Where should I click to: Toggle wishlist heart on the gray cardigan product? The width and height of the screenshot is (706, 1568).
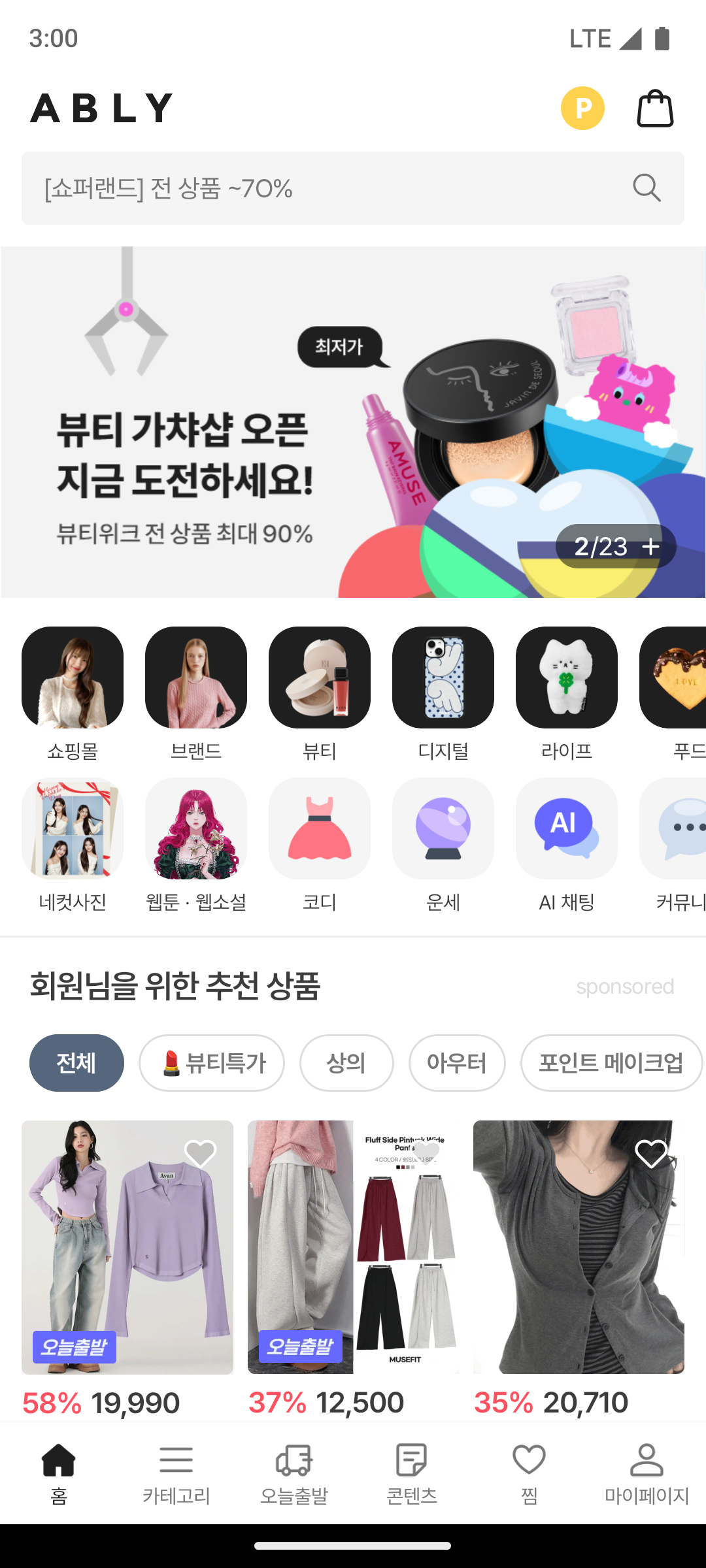click(650, 1154)
